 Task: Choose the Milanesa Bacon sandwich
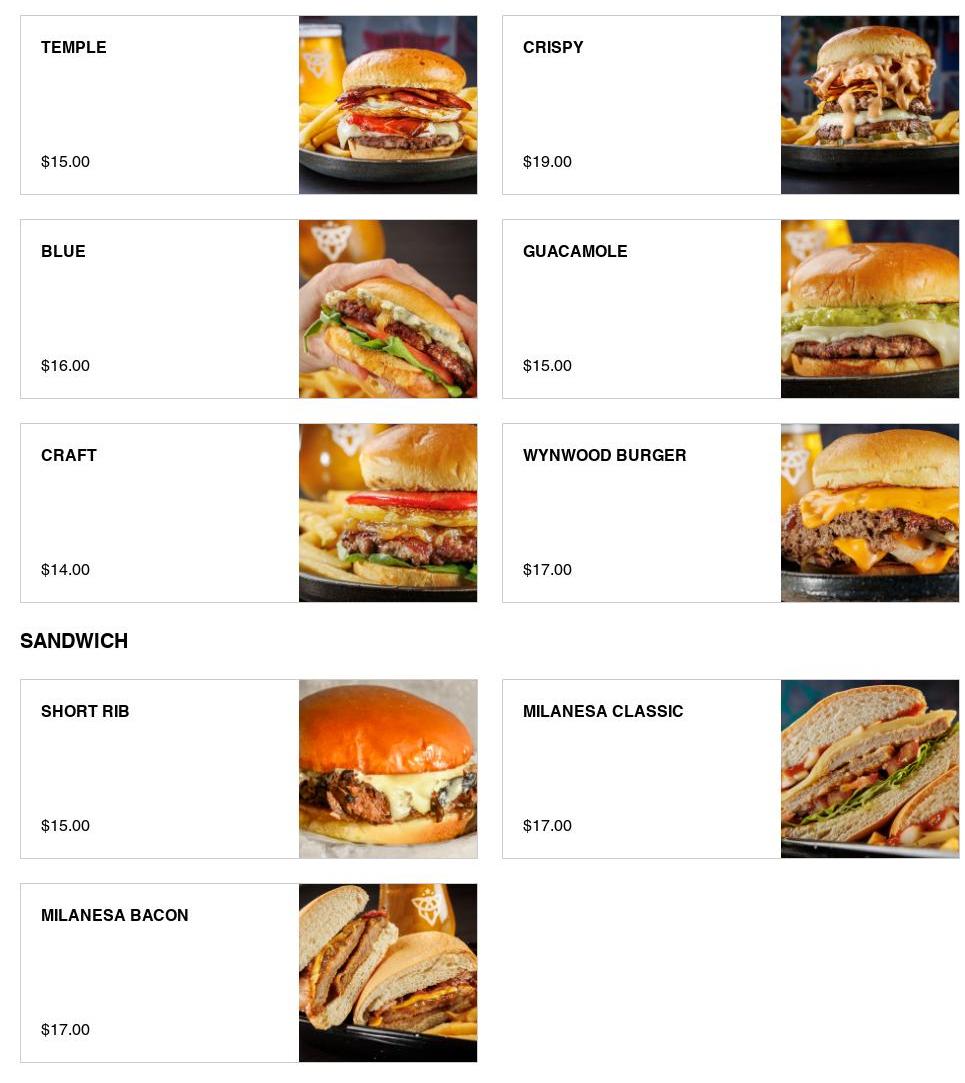point(248,973)
